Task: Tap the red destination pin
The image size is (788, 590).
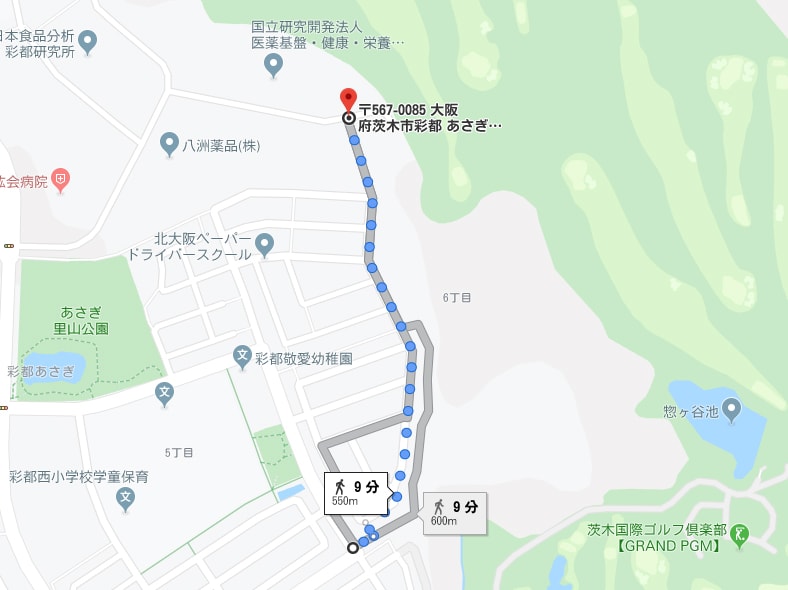Action: pos(348,99)
